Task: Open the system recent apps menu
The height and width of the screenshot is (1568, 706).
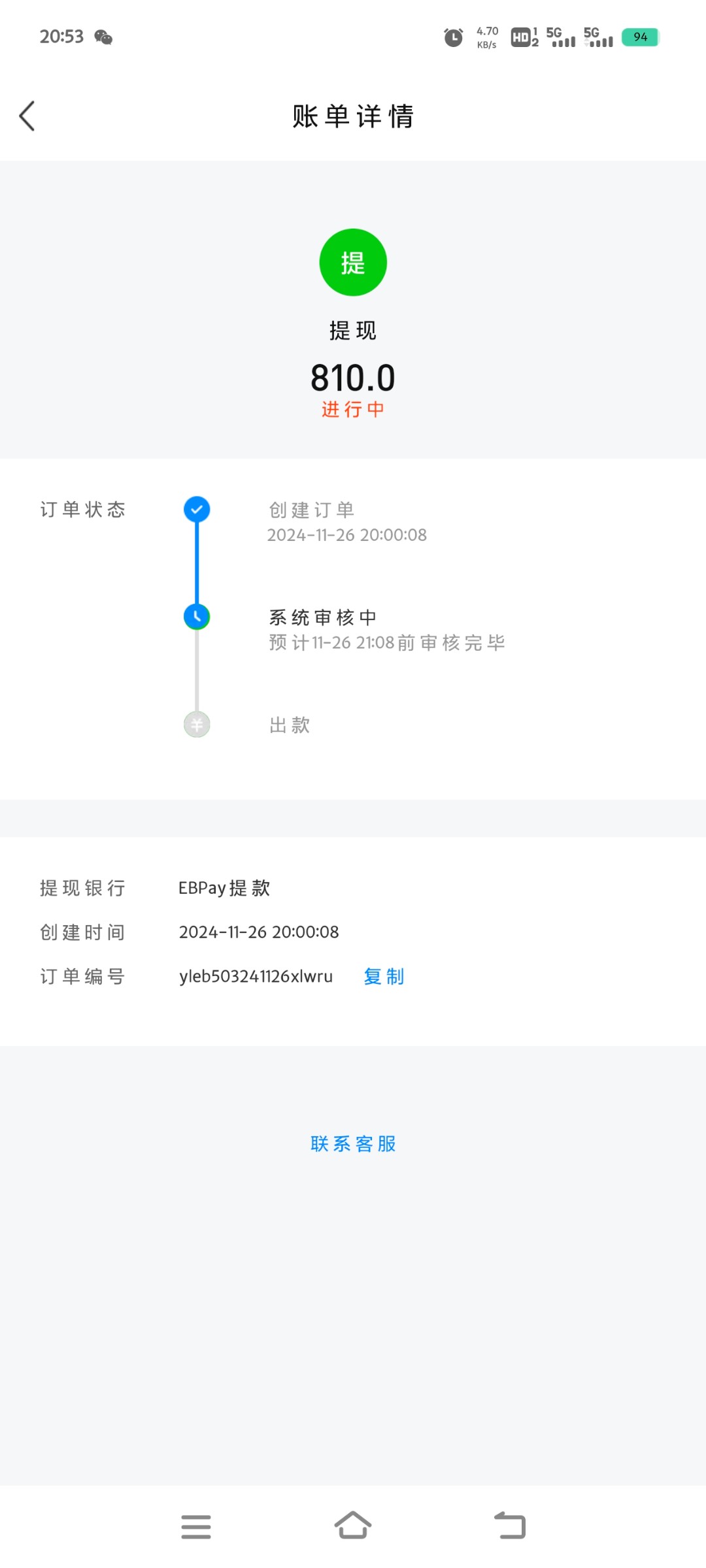Action: (196, 1527)
